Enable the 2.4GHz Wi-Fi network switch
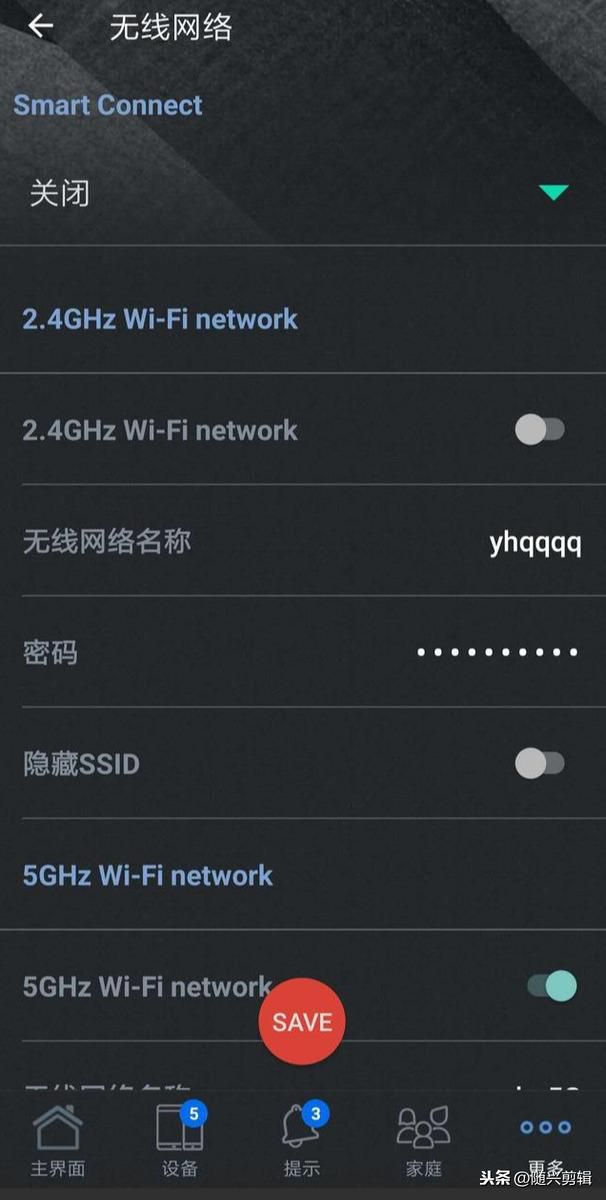The height and width of the screenshot is (1200, 606). pyautogui.click(x=540, y=430)
